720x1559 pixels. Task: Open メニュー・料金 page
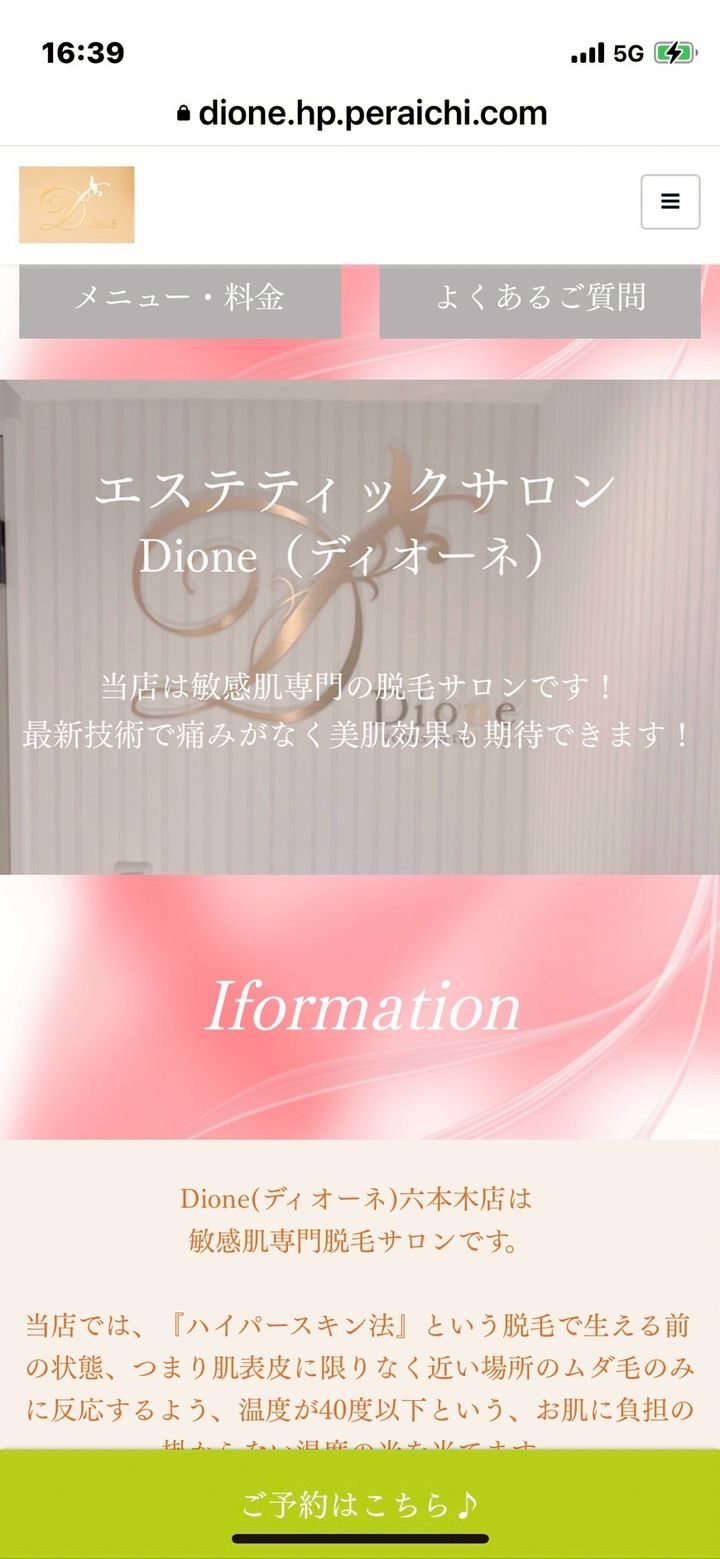(180, 298)
